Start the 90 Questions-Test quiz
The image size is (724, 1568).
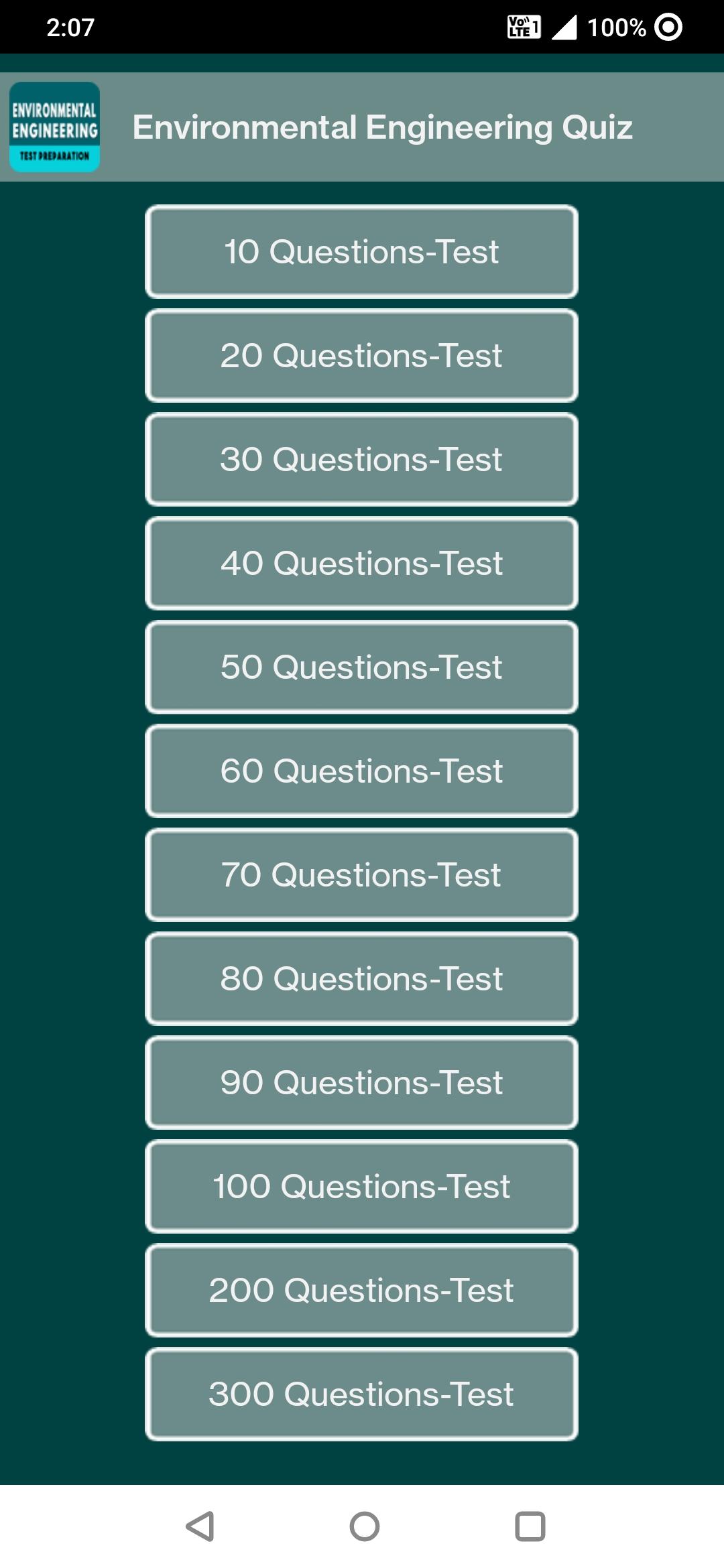coord(361,1083)
